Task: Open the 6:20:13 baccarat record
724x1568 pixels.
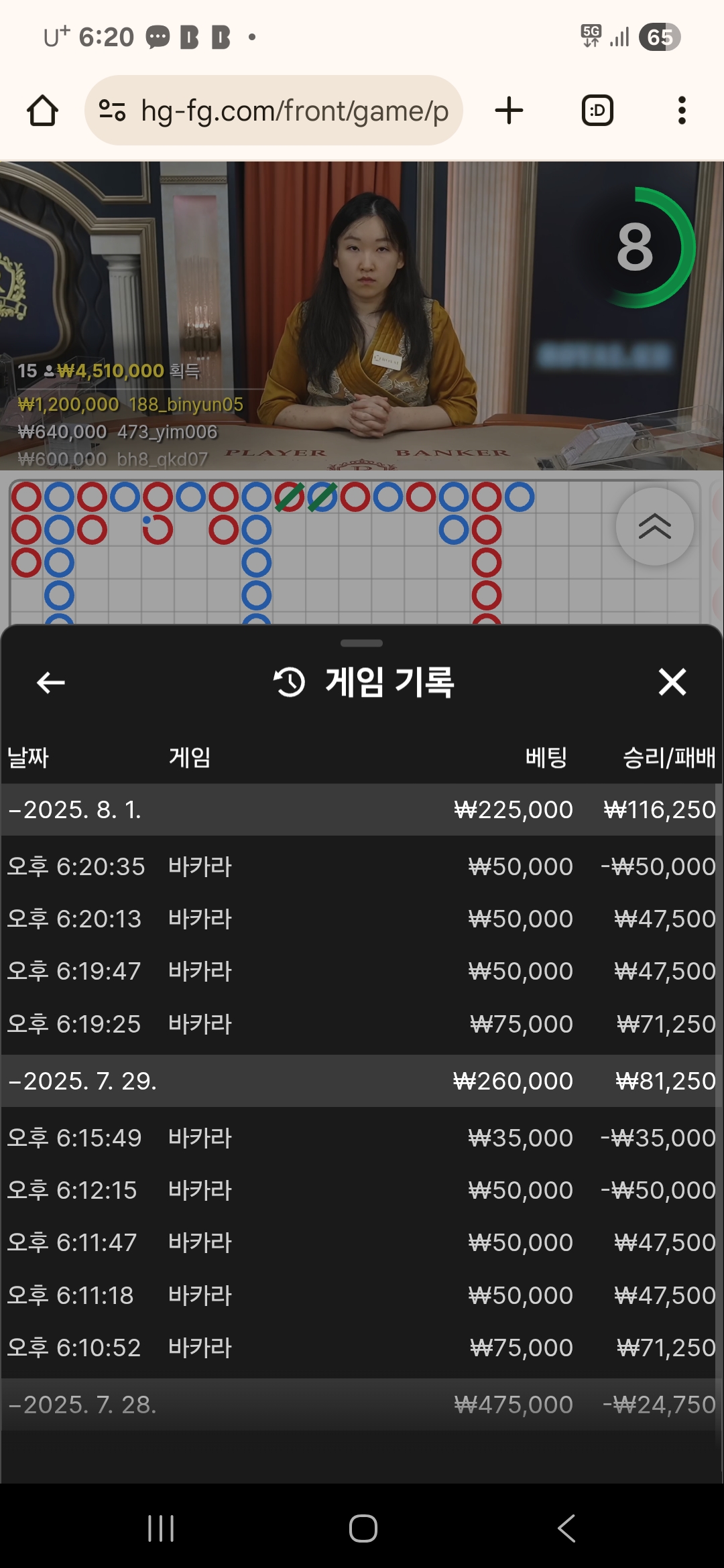Action: [x=361, y=919]
